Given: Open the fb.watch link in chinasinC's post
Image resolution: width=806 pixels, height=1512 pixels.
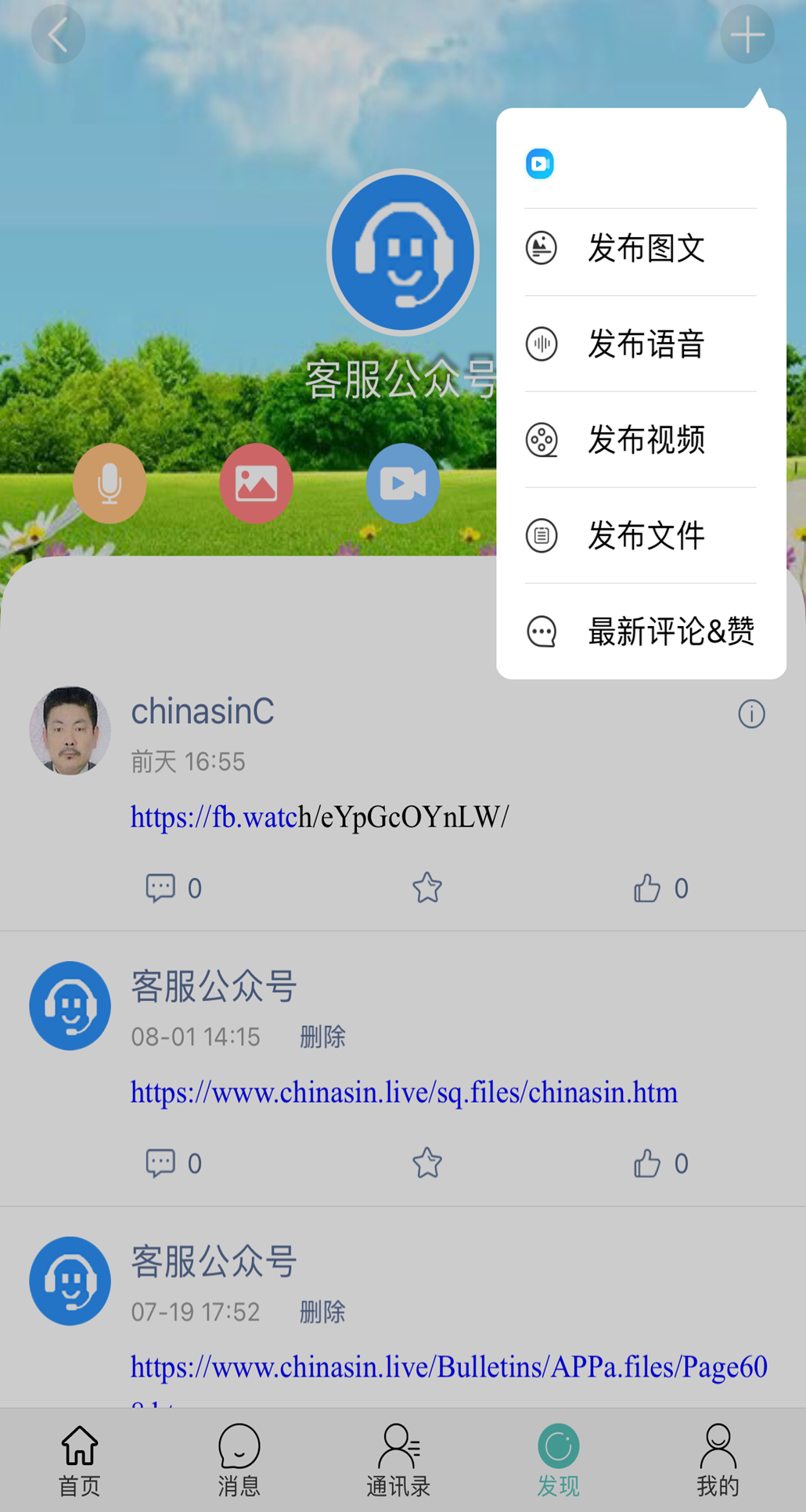Looking at the screenshot, I should click(319, 817).
